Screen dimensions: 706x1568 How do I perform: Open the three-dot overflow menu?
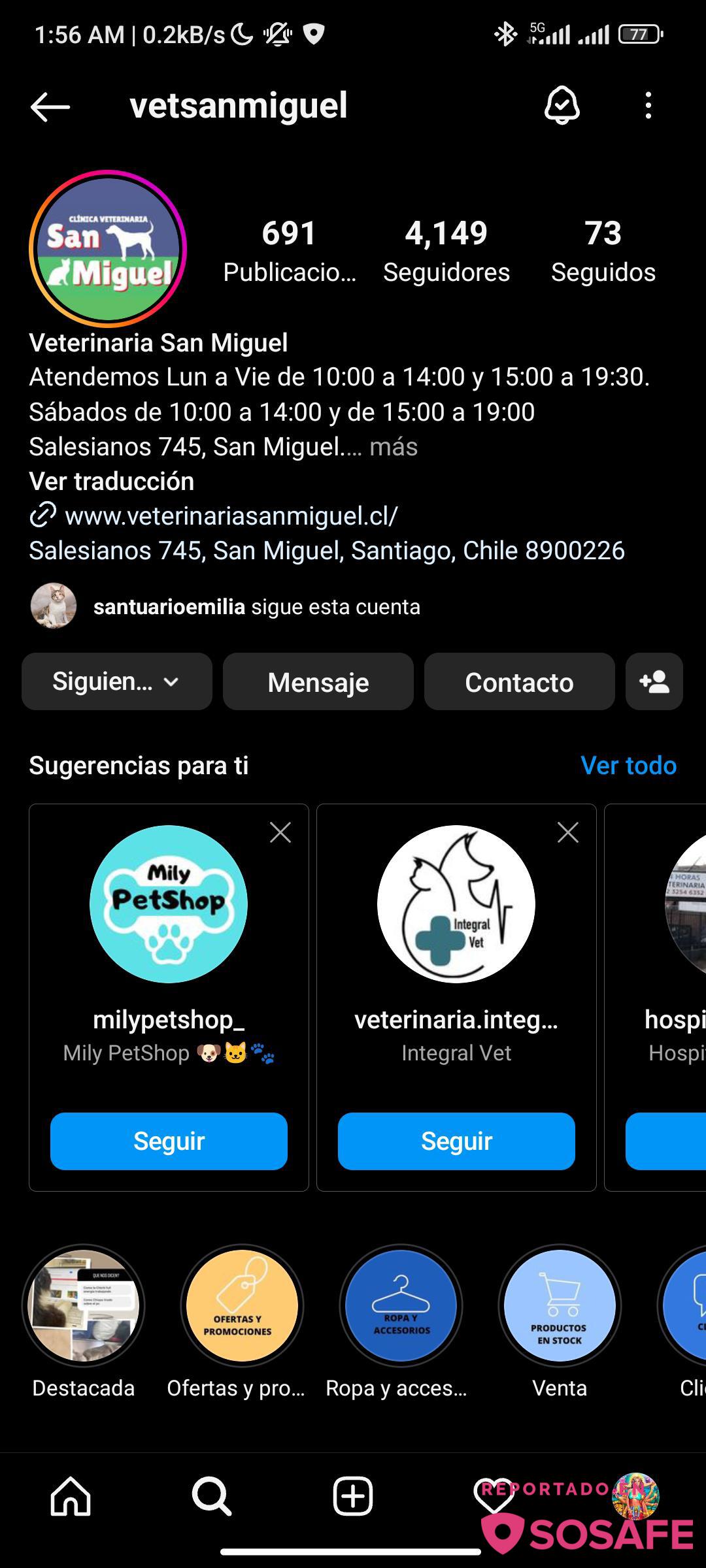point(648,105)
